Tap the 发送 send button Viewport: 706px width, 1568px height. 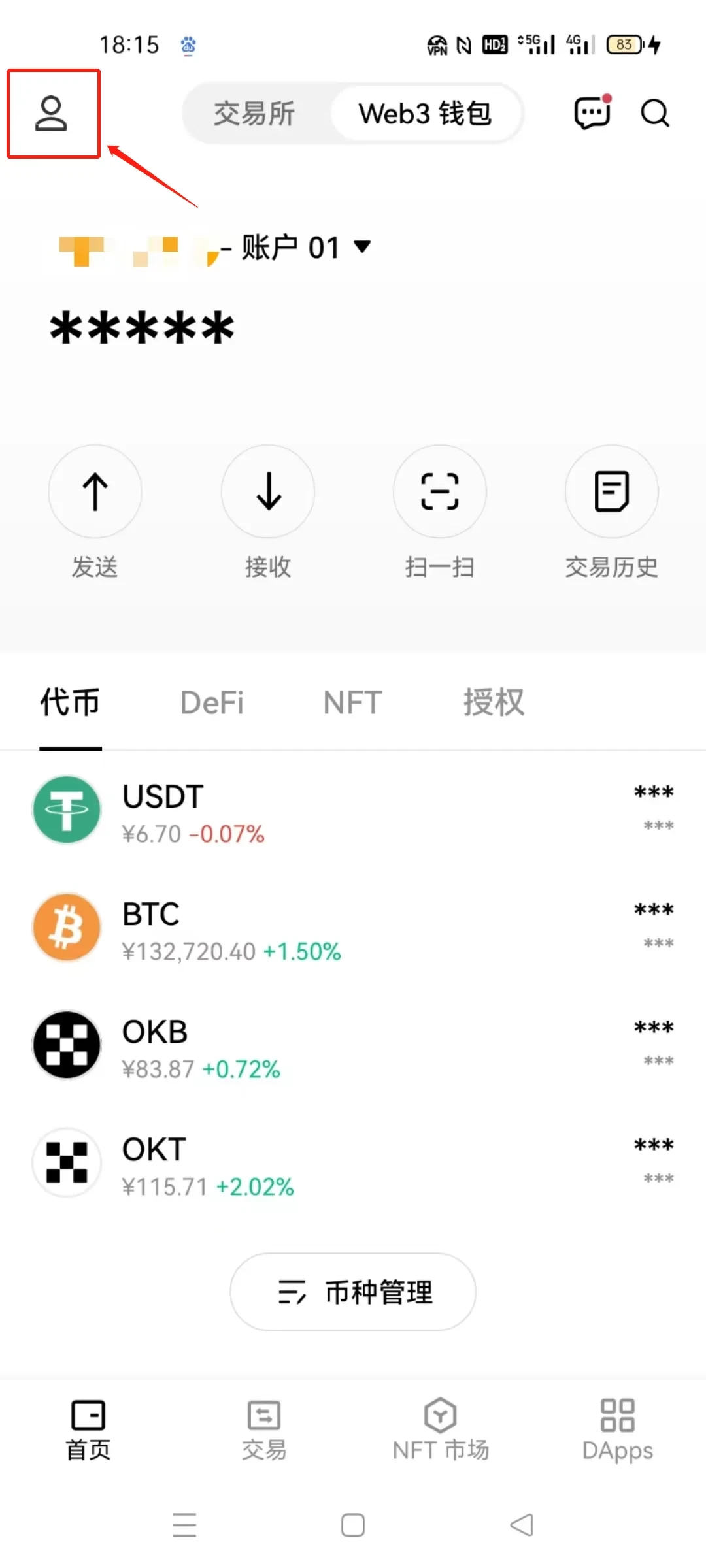click(95, 492)
